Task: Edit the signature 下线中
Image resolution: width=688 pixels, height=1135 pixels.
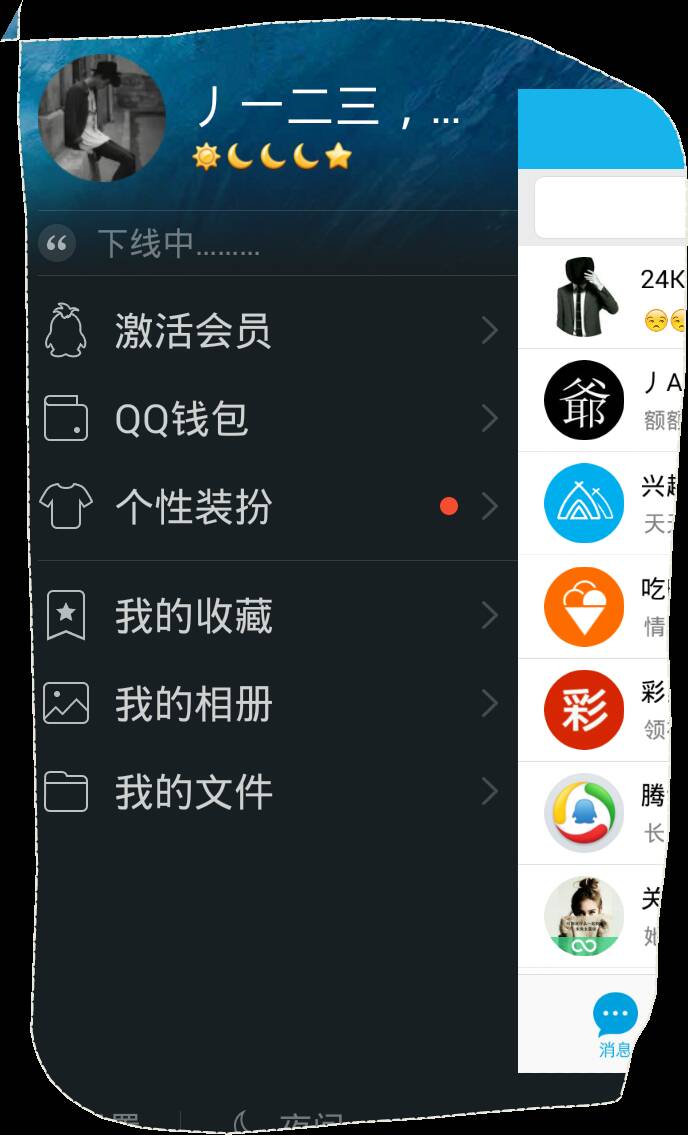Action: pyautogui.click(x=178, y=244)
